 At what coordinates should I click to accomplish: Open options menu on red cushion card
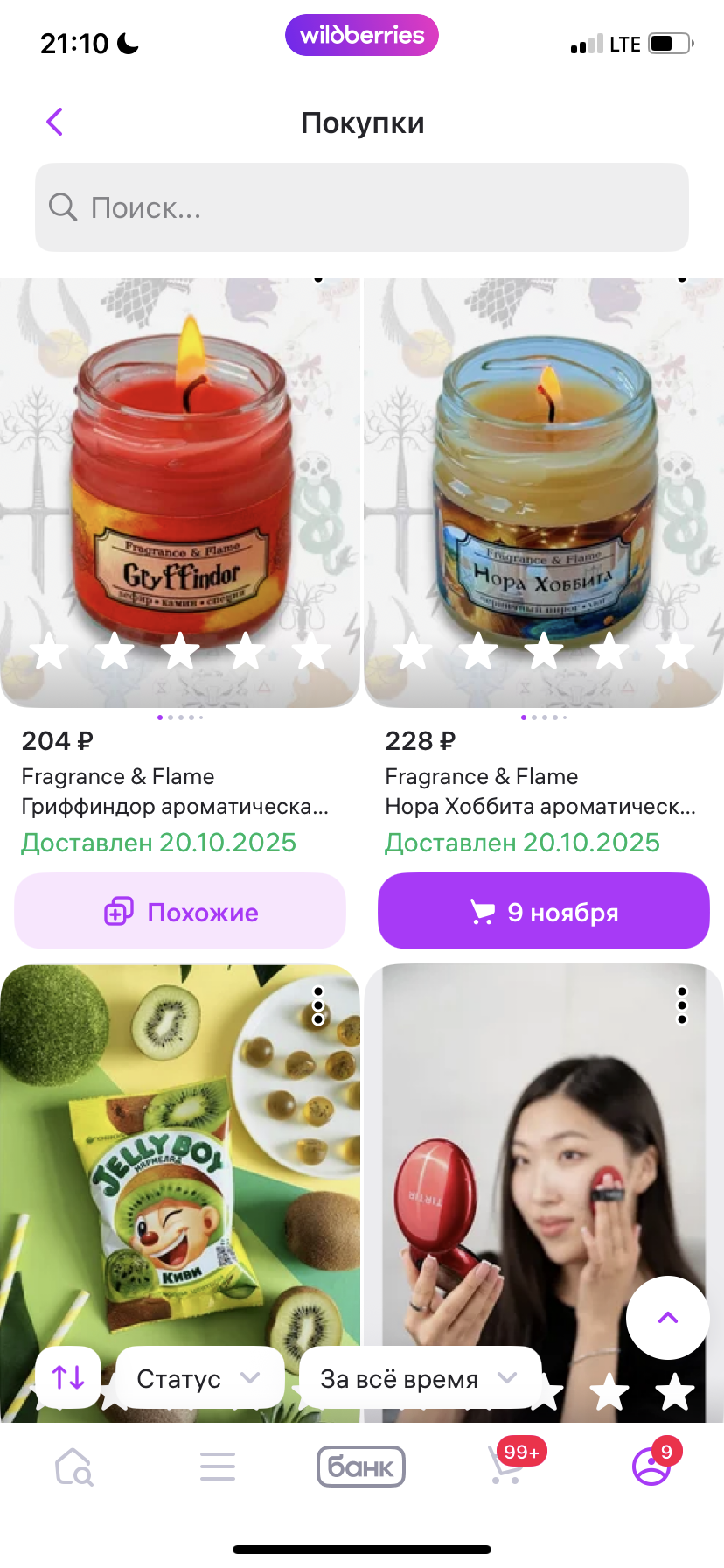[x=682, y=1005]
